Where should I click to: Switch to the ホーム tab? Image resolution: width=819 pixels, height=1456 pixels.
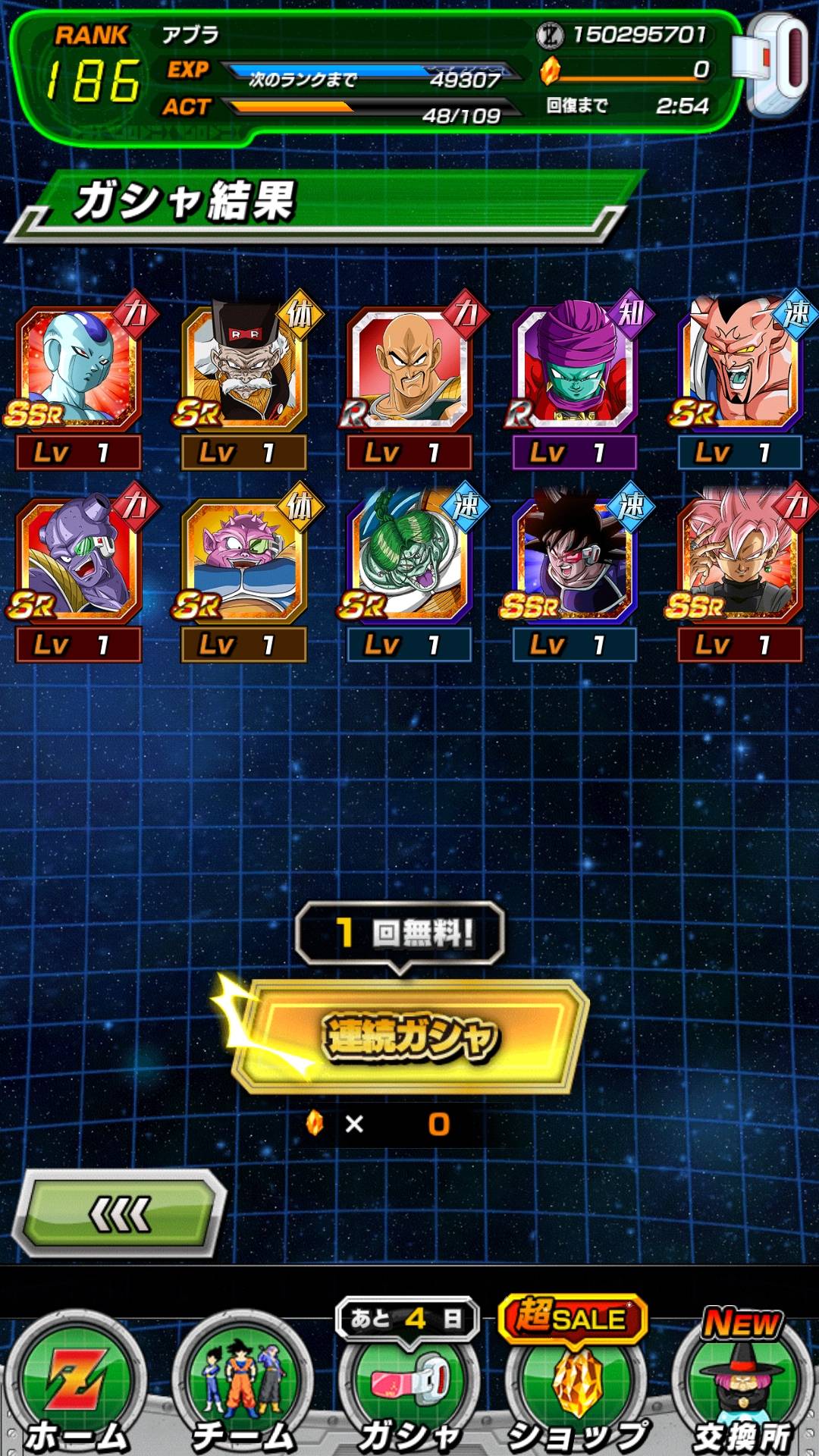click(76, 1388)
